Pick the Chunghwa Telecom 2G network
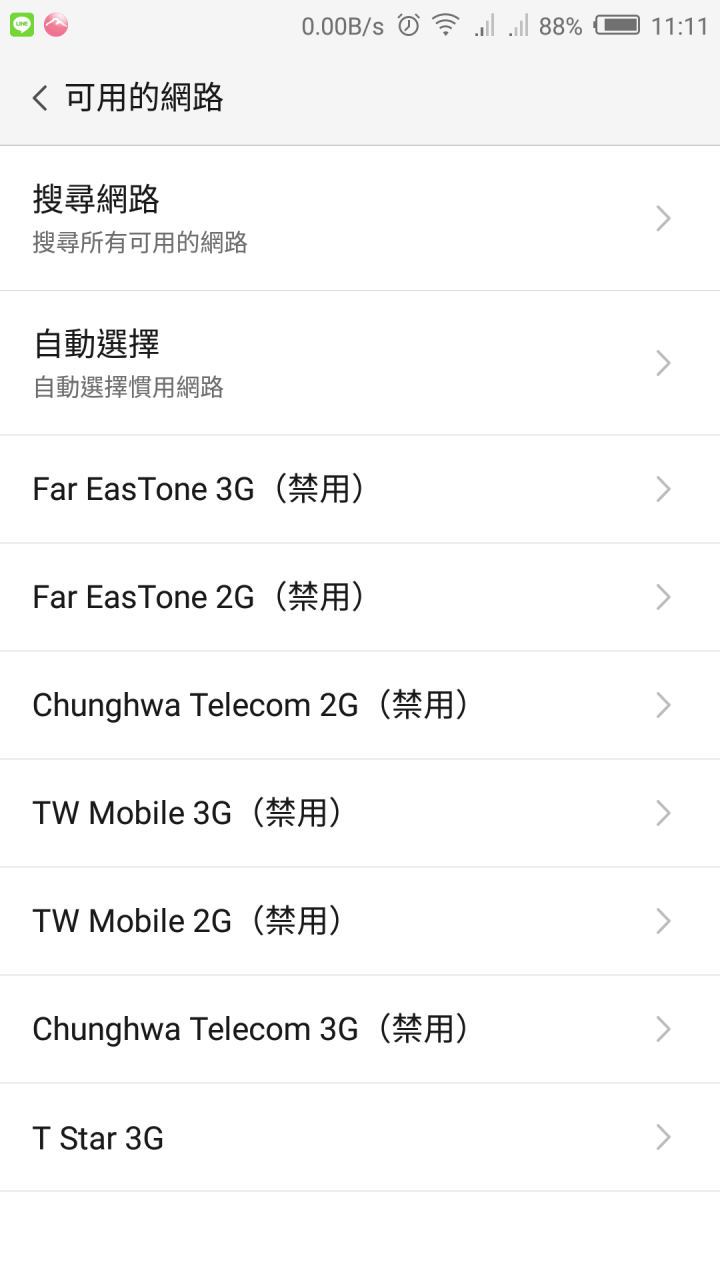The image size is (720, 1280). 360,705
